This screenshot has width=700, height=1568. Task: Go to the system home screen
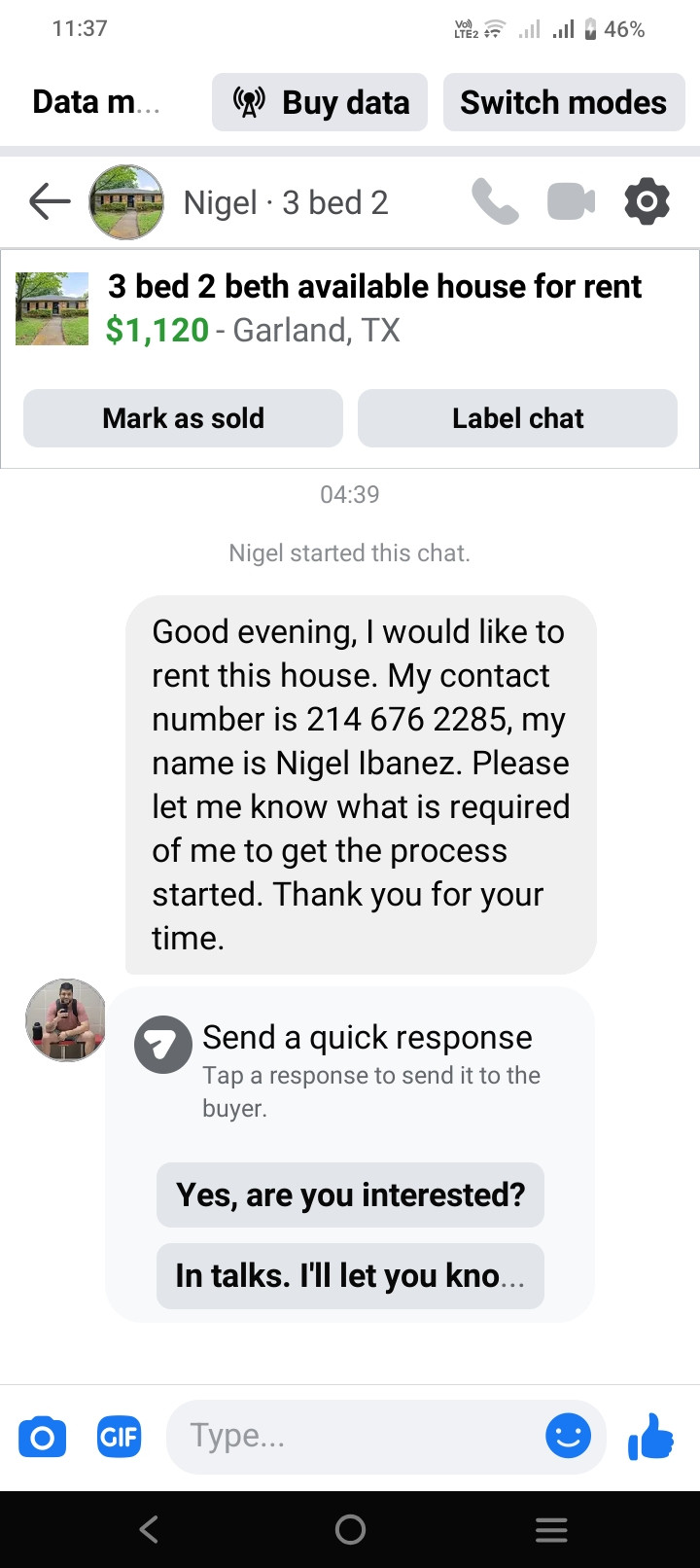tap(350, 1529)
